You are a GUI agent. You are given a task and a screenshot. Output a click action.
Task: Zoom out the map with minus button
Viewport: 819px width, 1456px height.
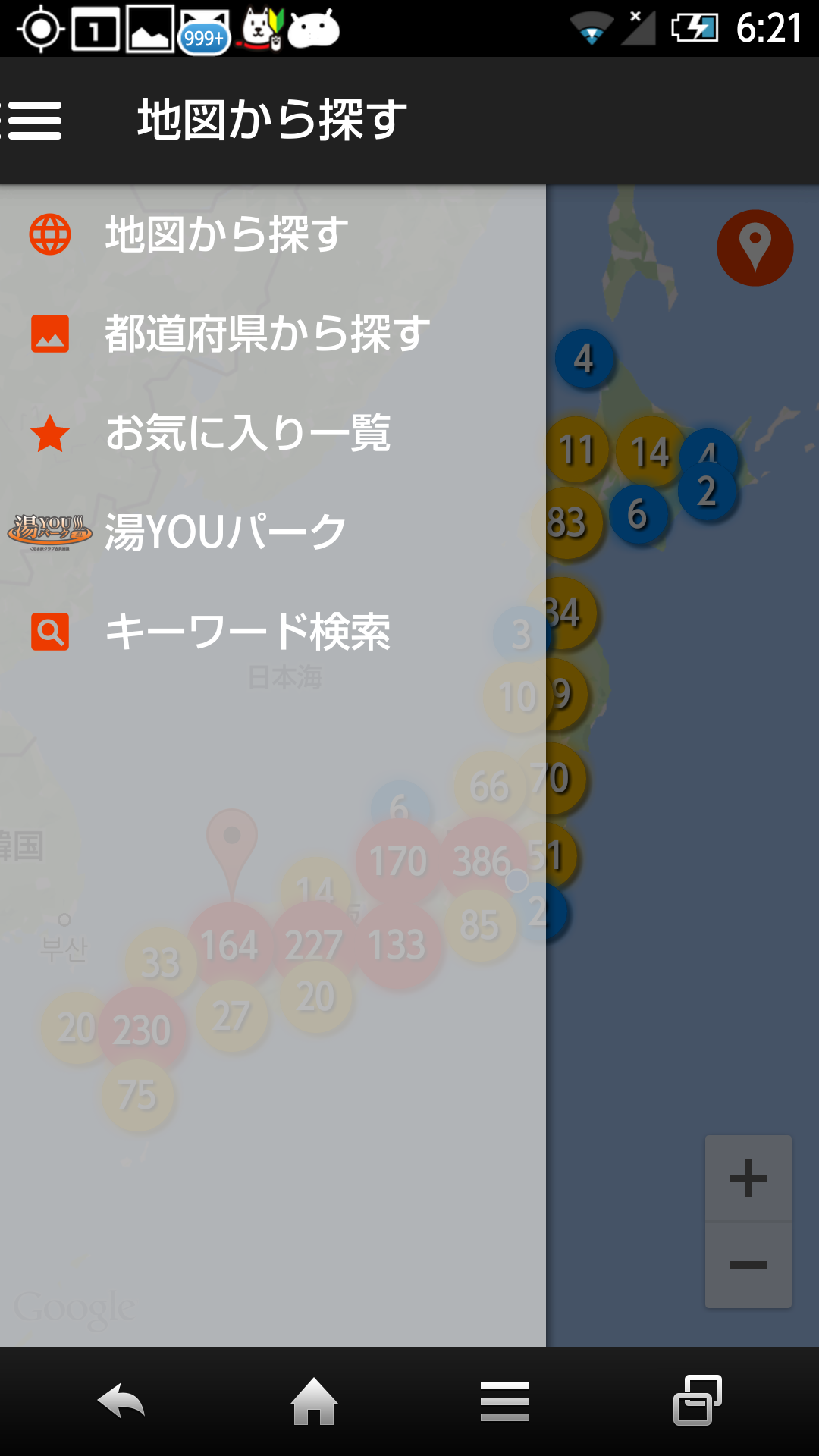pyautogui.click(x=748, y=1265)
